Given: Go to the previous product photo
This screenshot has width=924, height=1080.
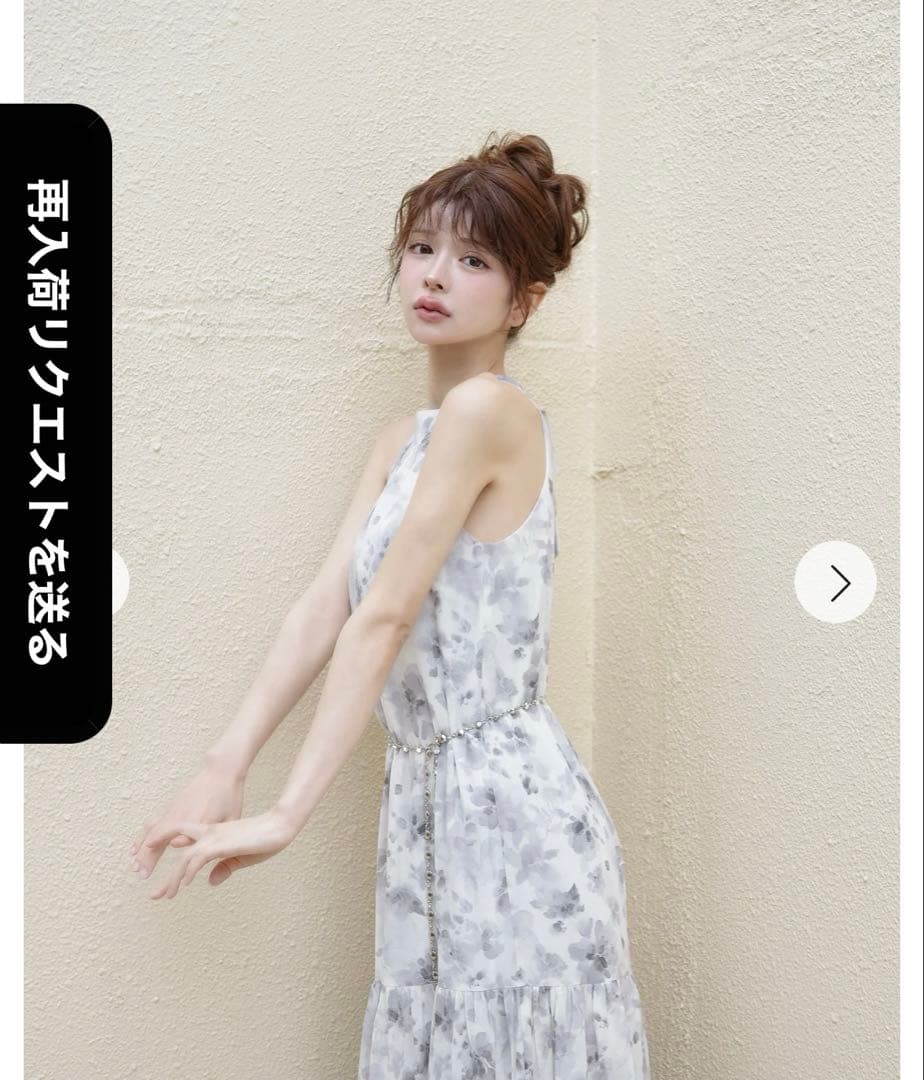Looking at the screenshot, I should click(120, 582).
